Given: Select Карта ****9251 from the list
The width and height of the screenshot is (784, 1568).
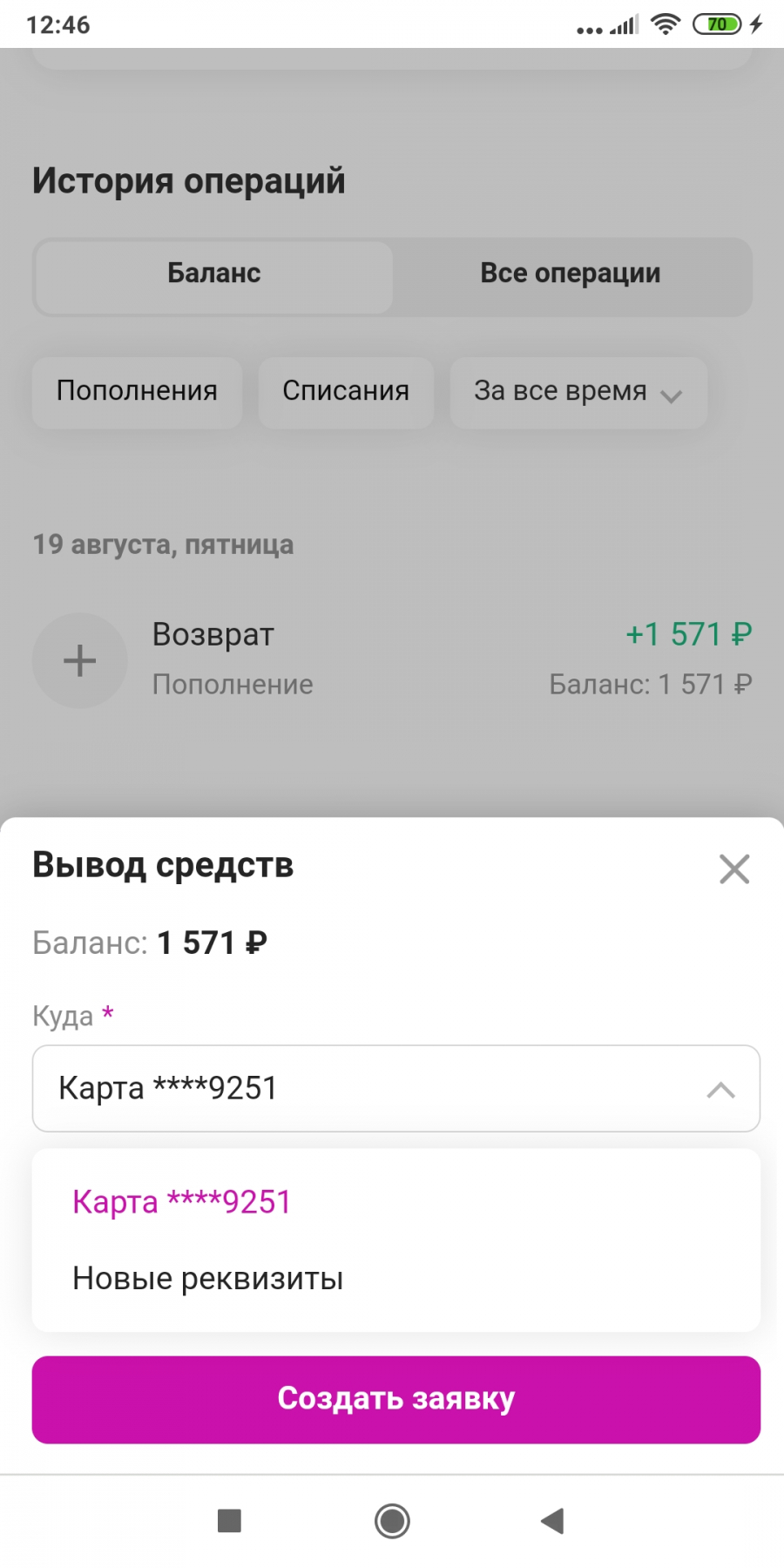Looking at the screenshot, I should 181,1201.
